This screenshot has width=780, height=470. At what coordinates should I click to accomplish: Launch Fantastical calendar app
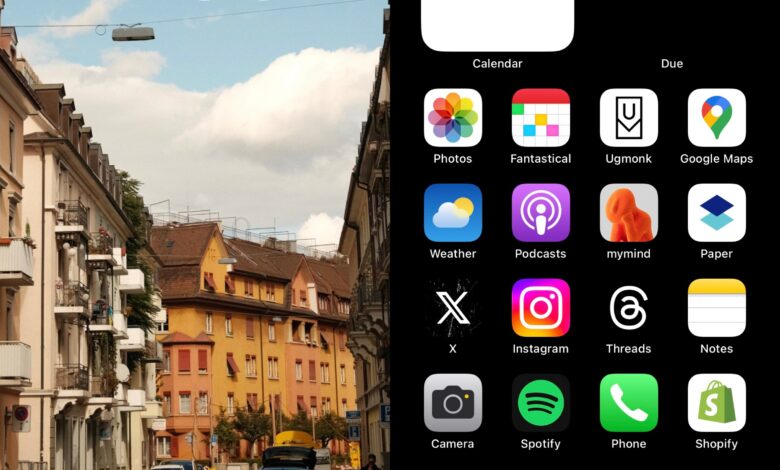[541, 118]
